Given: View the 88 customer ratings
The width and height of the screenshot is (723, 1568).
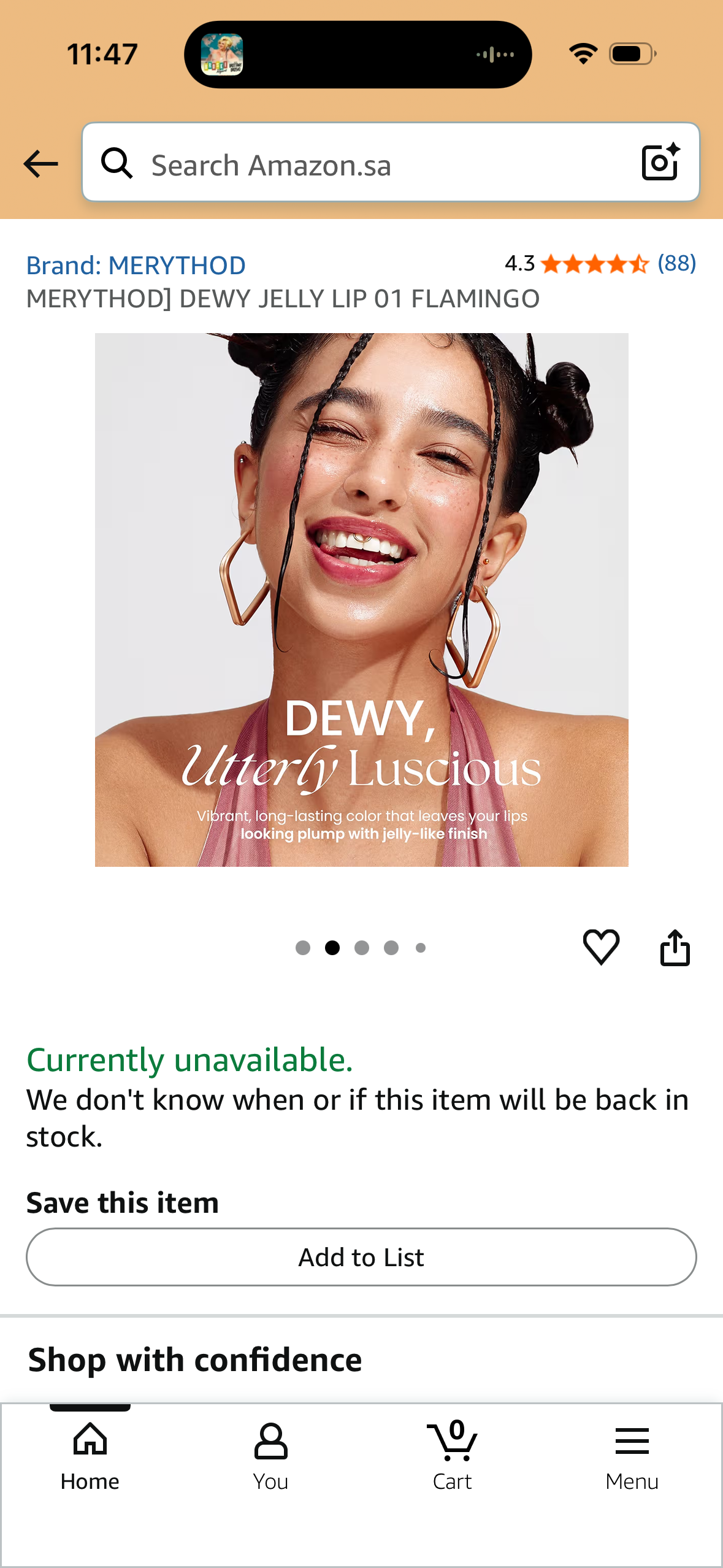Looking at the screenshot, I should pos(676,263).
